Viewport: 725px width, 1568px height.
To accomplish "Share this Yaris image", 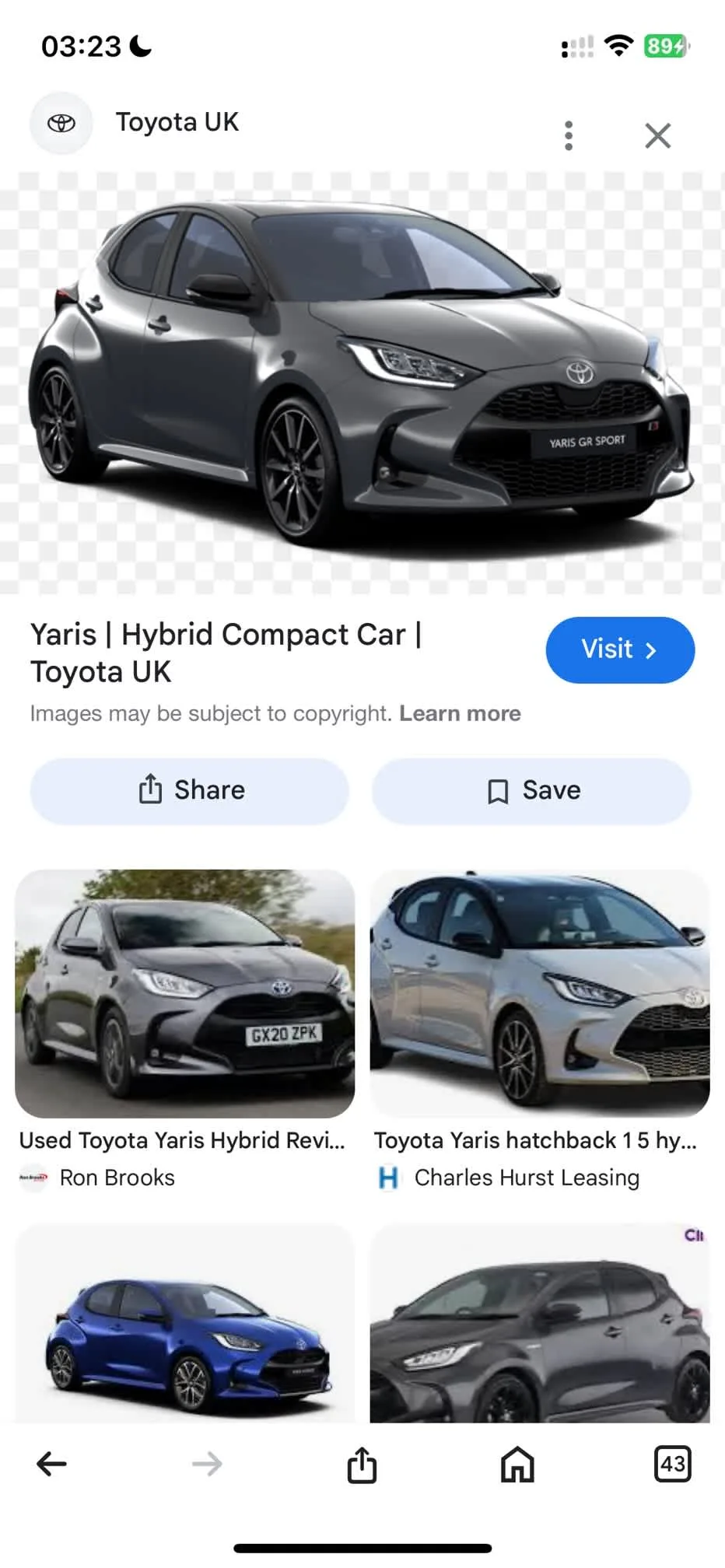I will (x=190, y=790).
